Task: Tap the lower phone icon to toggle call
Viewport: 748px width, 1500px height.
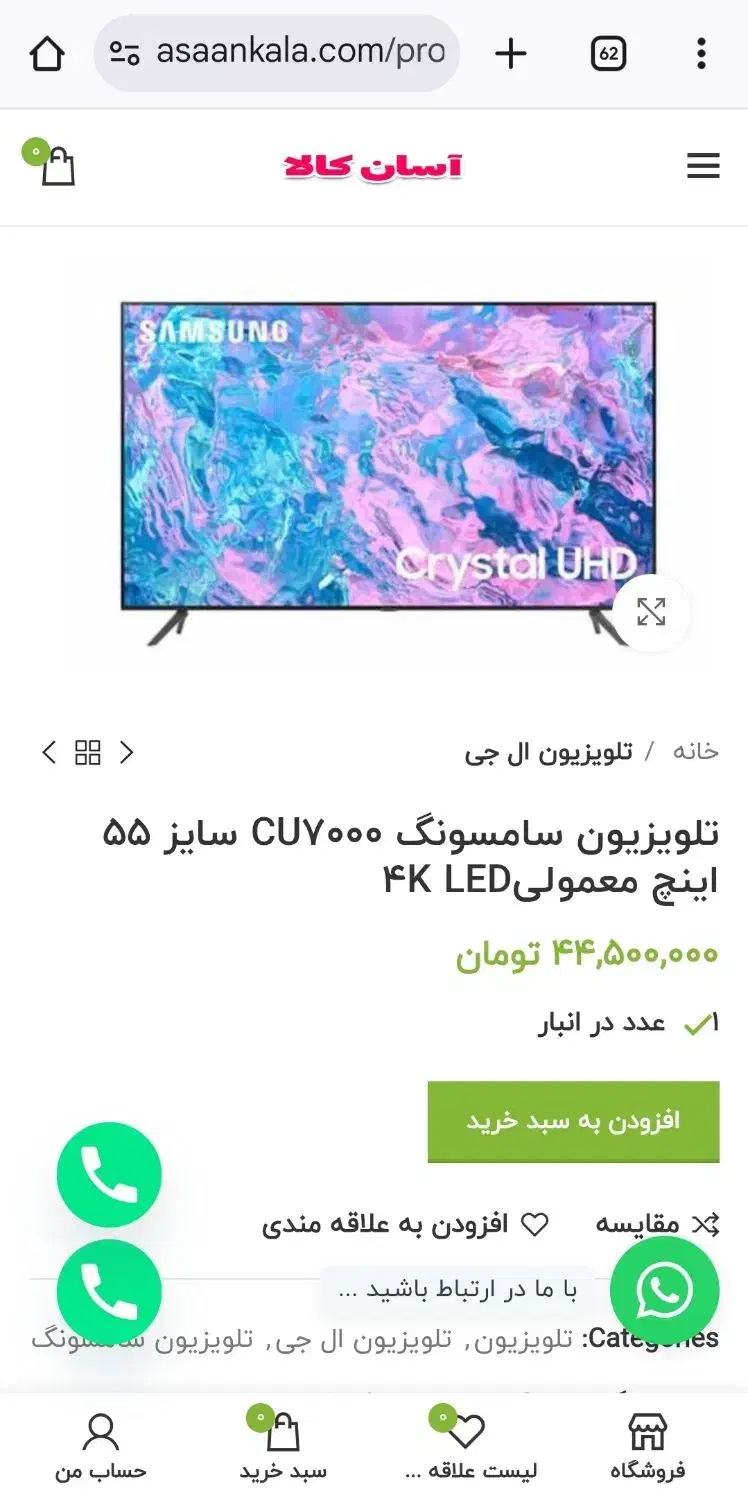Action: [109, 1291]
